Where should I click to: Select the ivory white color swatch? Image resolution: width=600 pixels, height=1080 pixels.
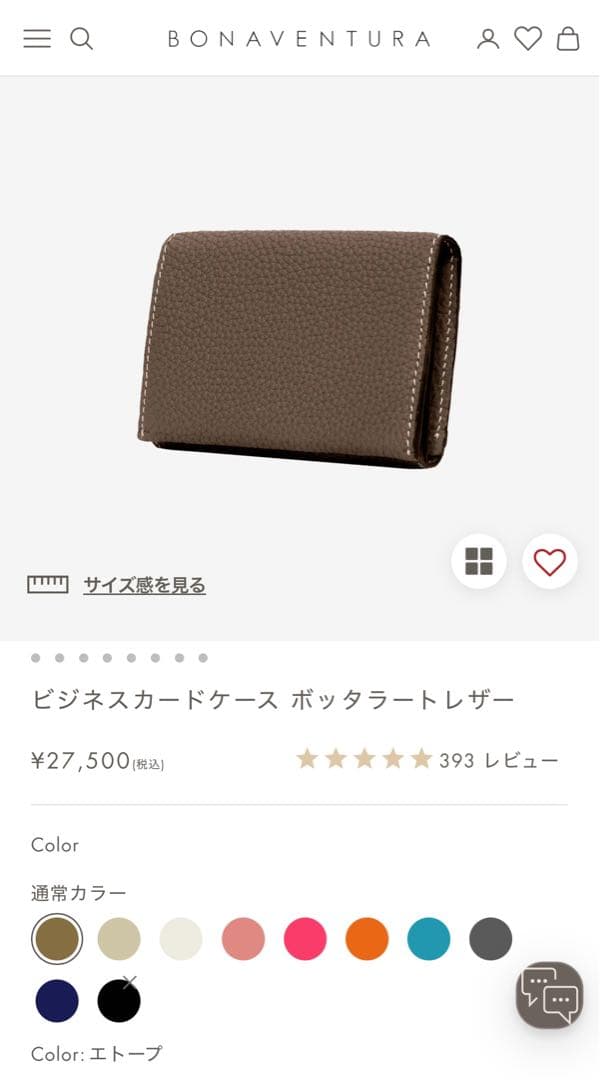coord(181,939)
